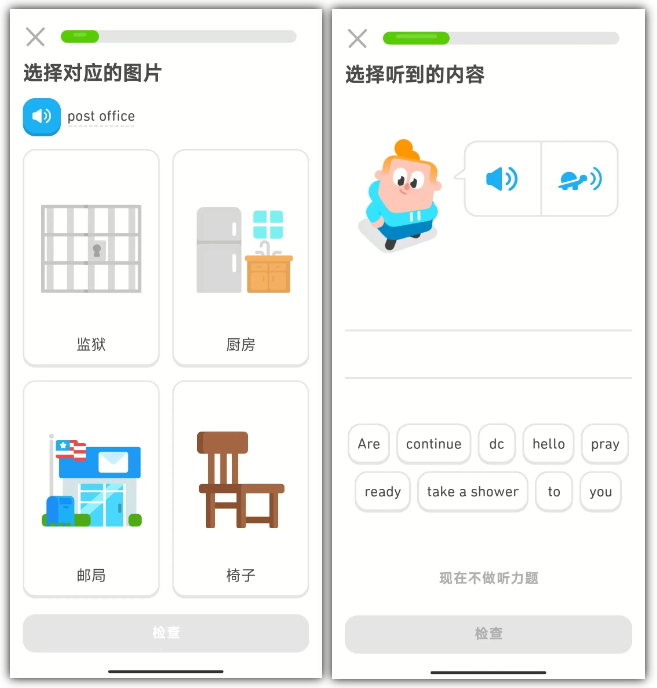This screenshot has width=657, height=688.
Task: Select the 'pray' word chip
Action: pyautogui.click(x=605, y=444)
